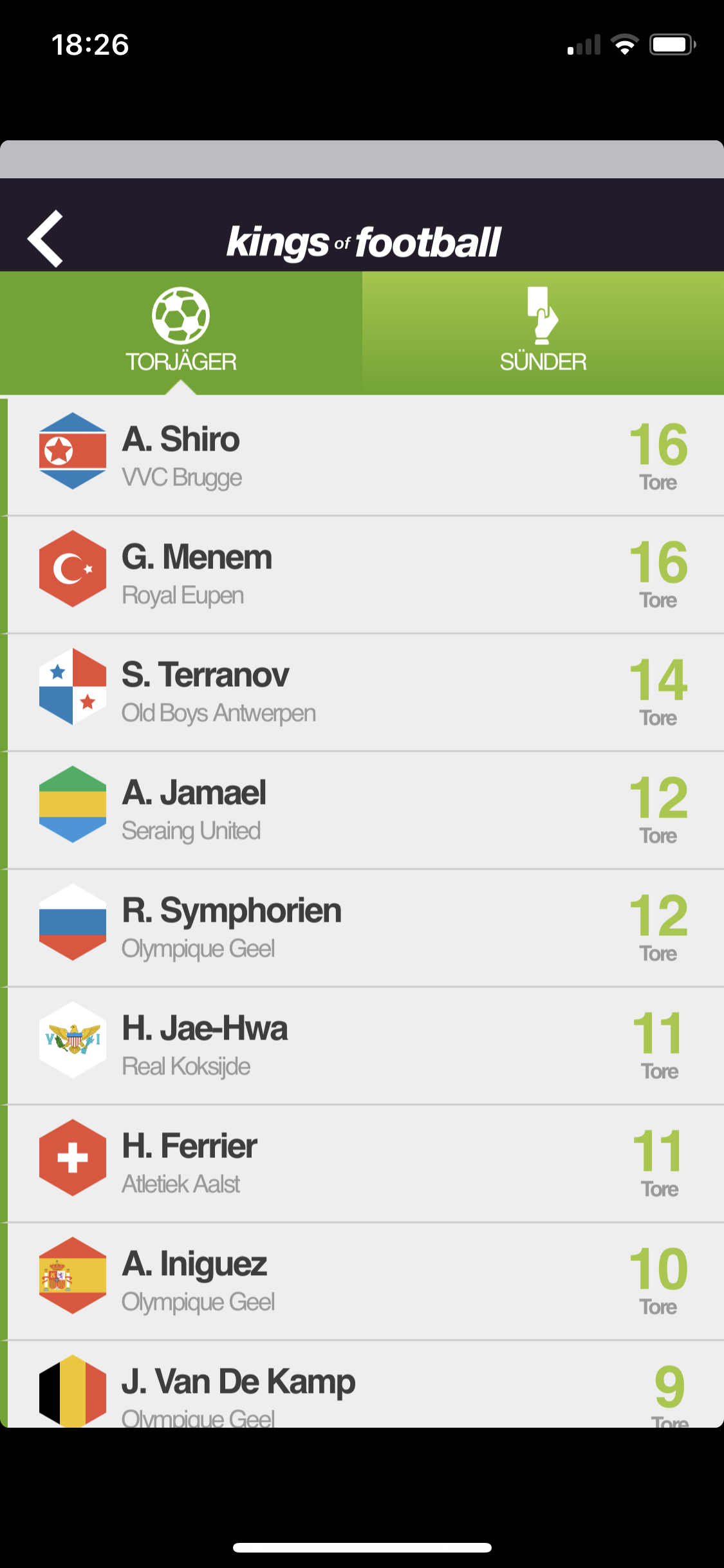Tap J. Van De Kamp's row
The height and width of the screenshot is (1568, 724).
362,1390
